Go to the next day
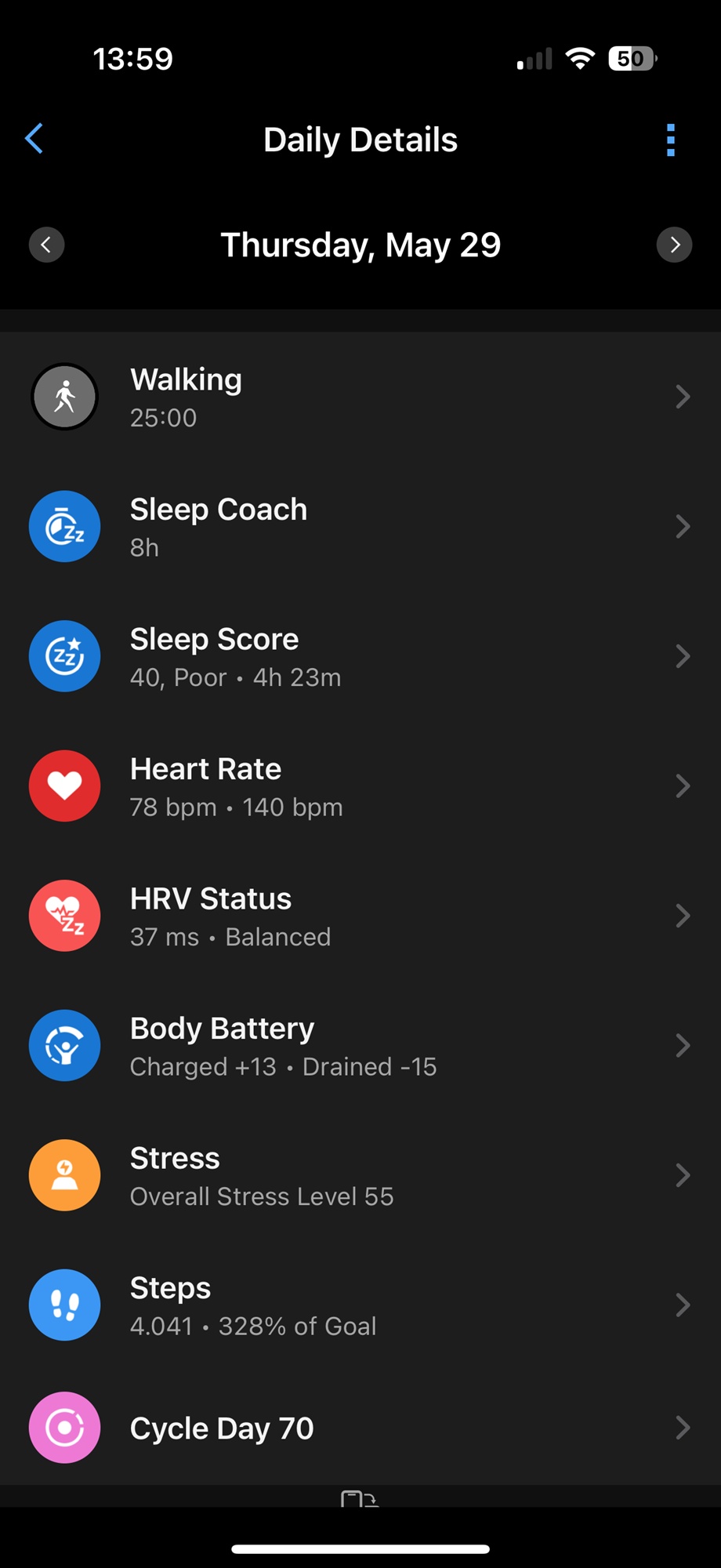 click(675, 245)
